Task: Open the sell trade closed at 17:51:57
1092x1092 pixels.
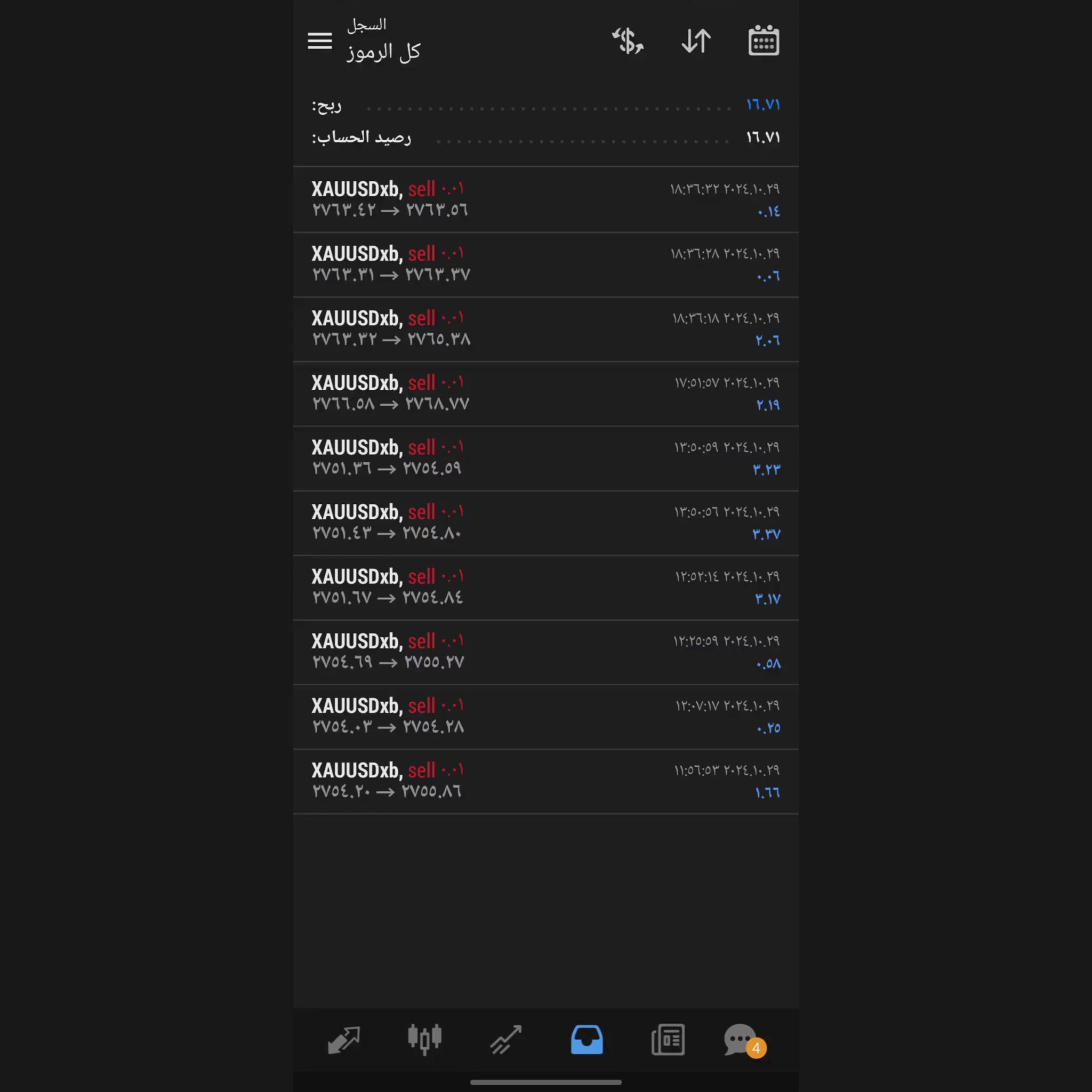Action: [x=545, y=394]
